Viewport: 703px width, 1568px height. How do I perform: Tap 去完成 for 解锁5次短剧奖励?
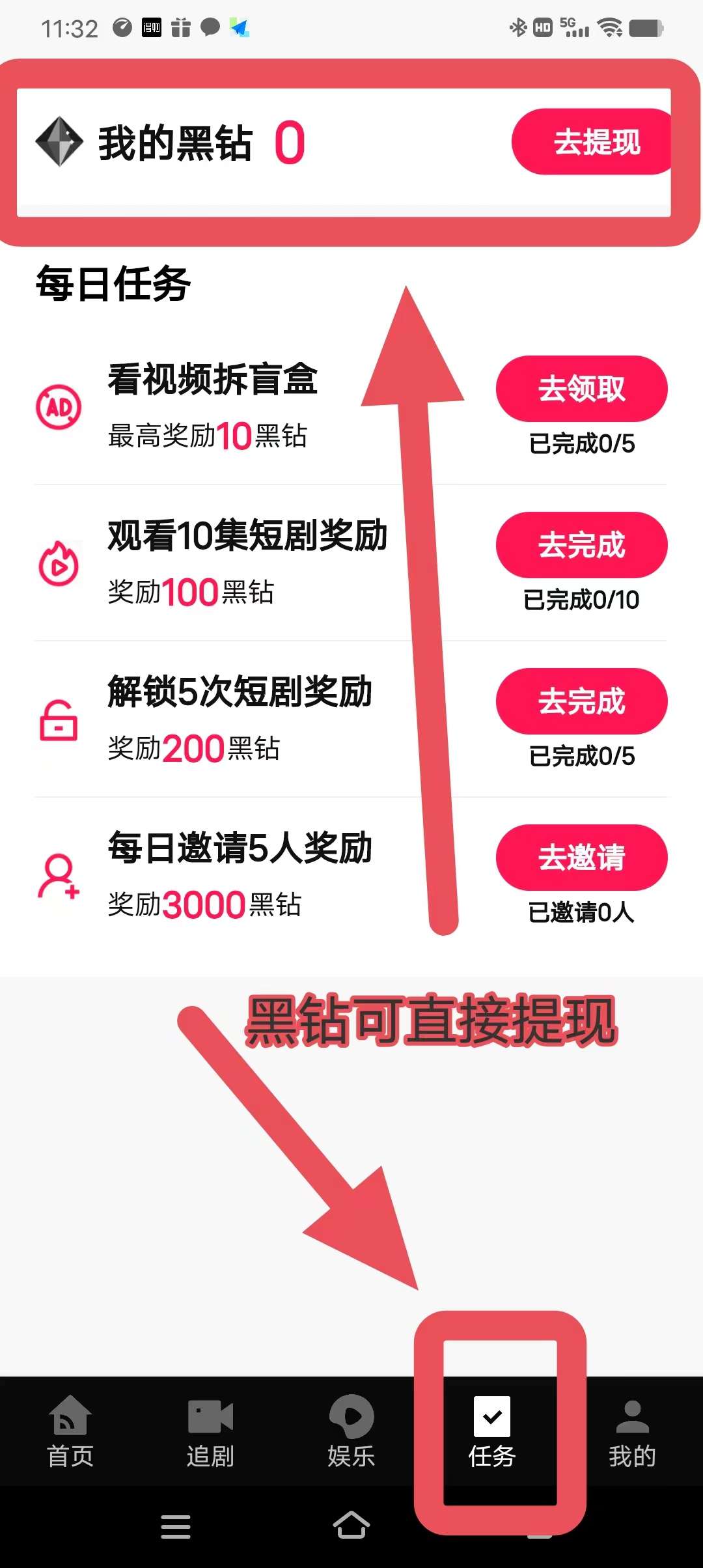coord(581,701)
